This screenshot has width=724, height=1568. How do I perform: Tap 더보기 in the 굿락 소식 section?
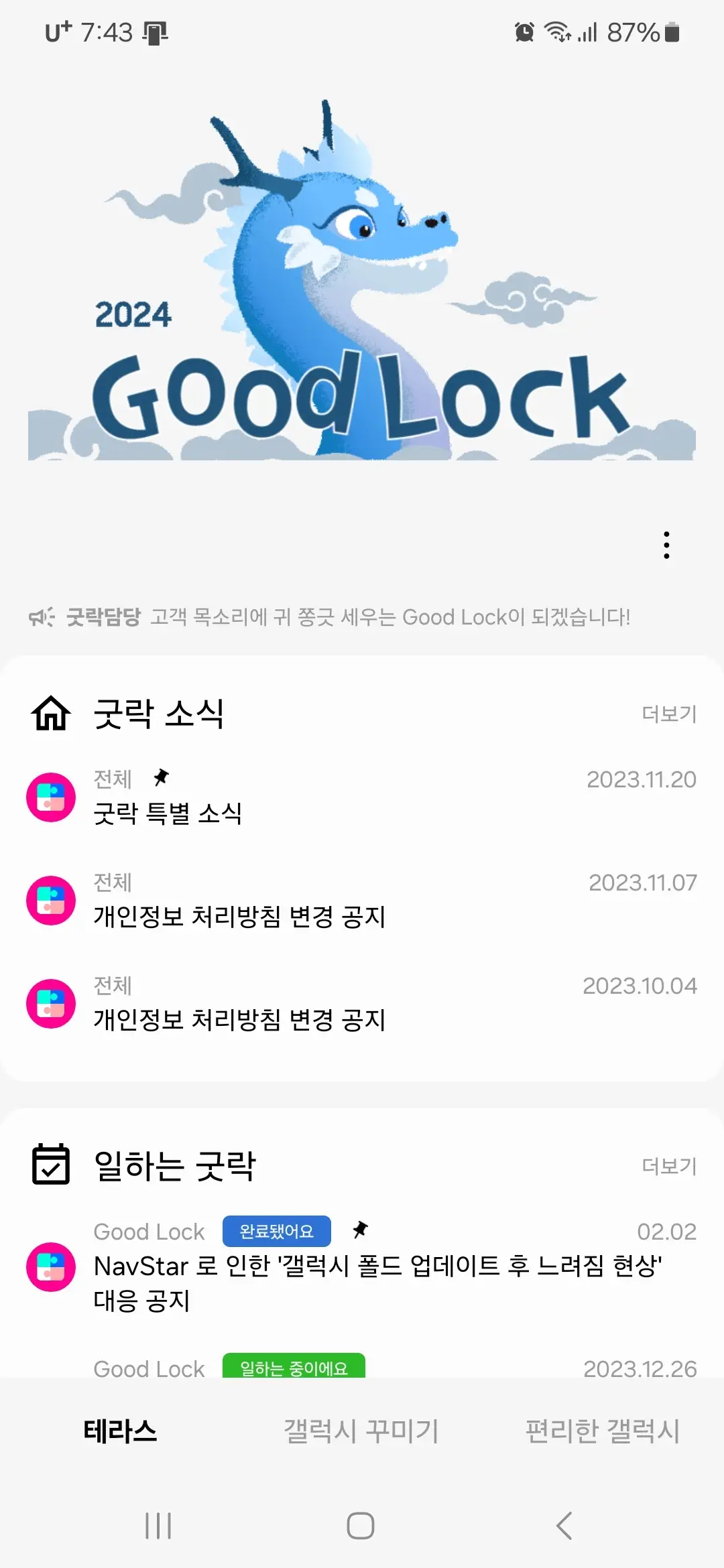pyautogui.click(x=670, y=714)
